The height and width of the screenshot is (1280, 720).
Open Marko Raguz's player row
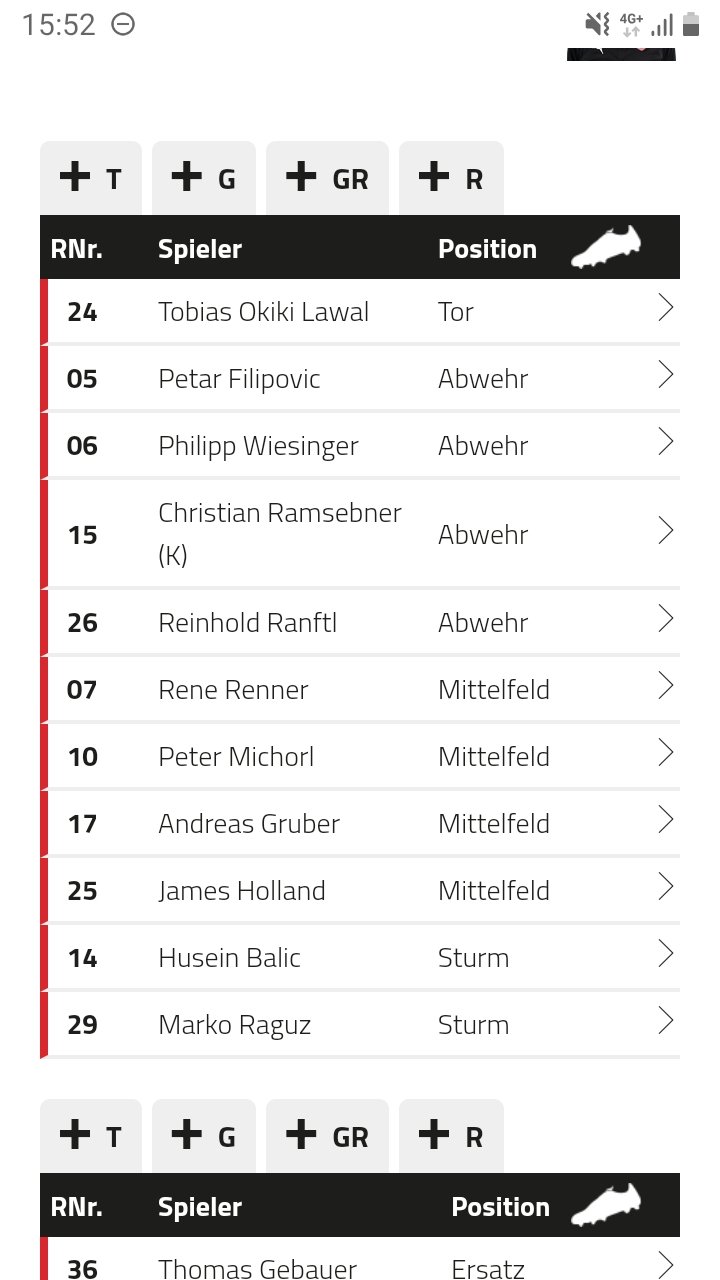[x=360, y=1025]
